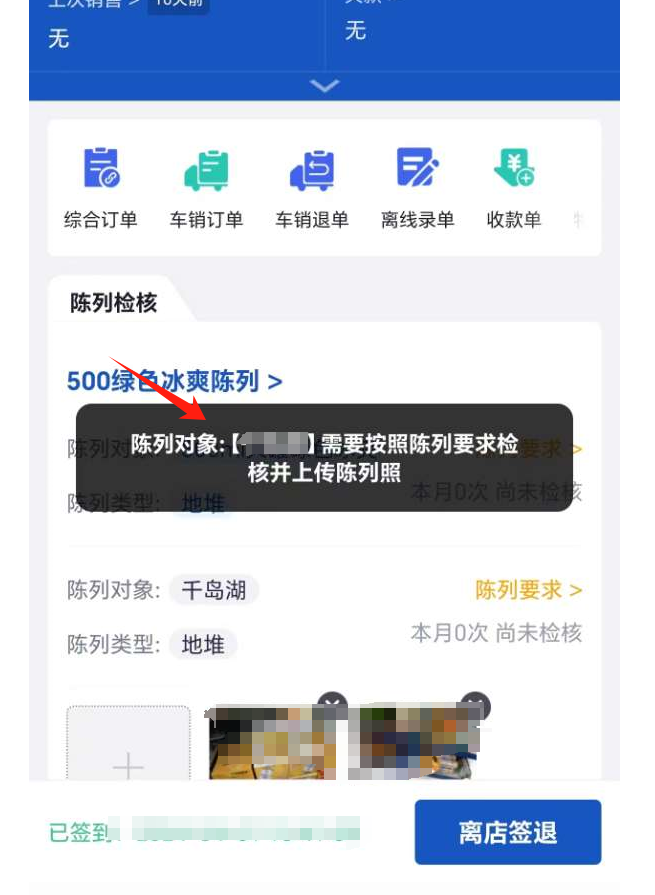Viewport: 655px width, 895px height.
Task: Open 车销订单
Action: point(206,187)
